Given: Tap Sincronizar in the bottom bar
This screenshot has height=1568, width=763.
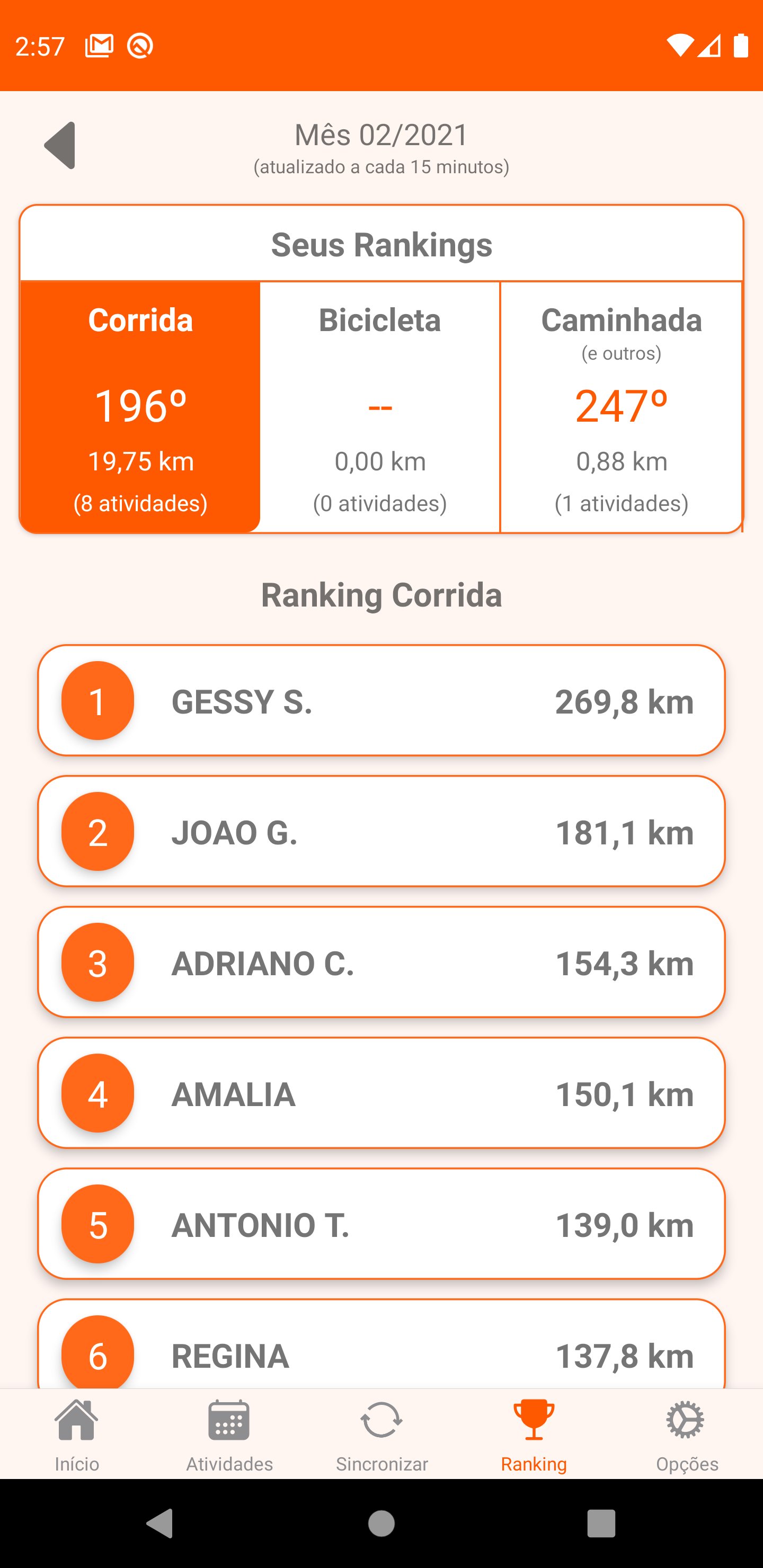Looking at the screenshot, I should [382, 1435].
